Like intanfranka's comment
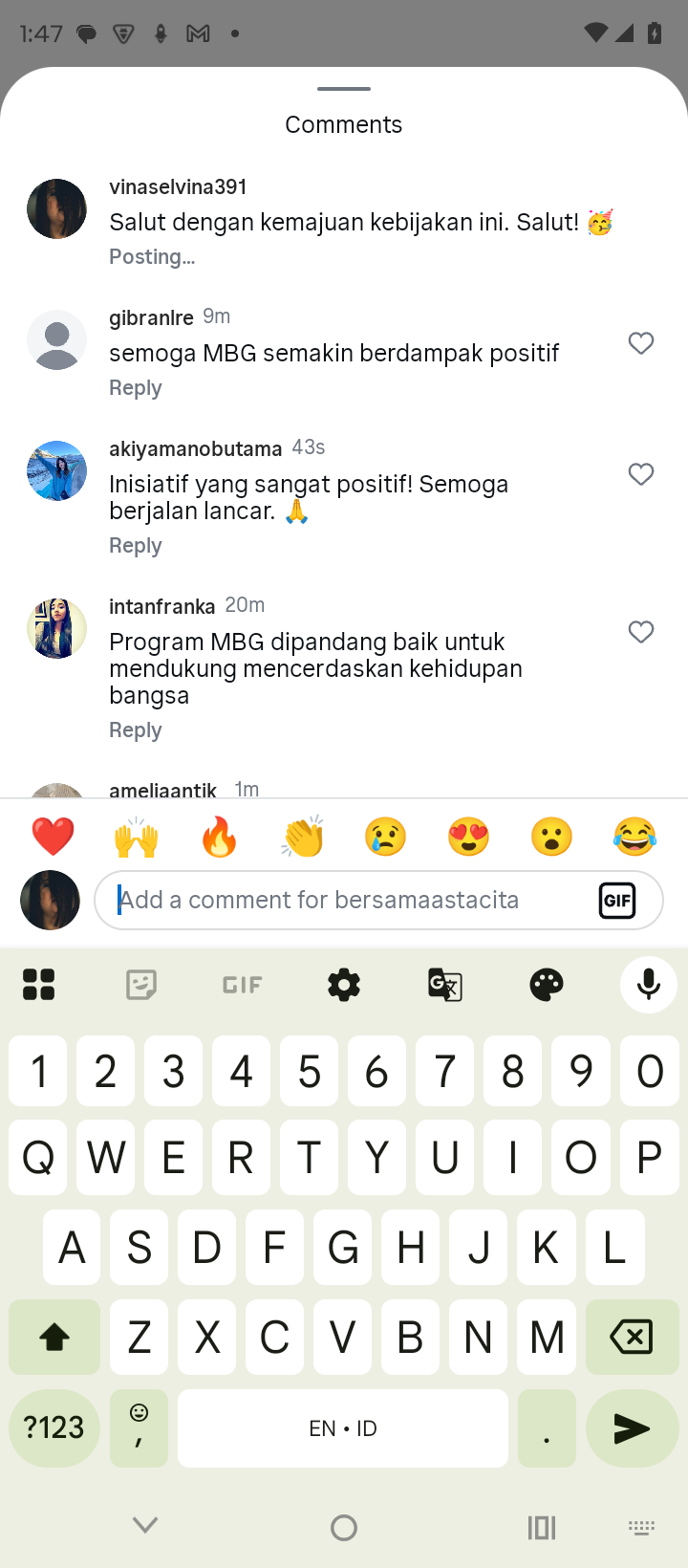 click(641, 632)
